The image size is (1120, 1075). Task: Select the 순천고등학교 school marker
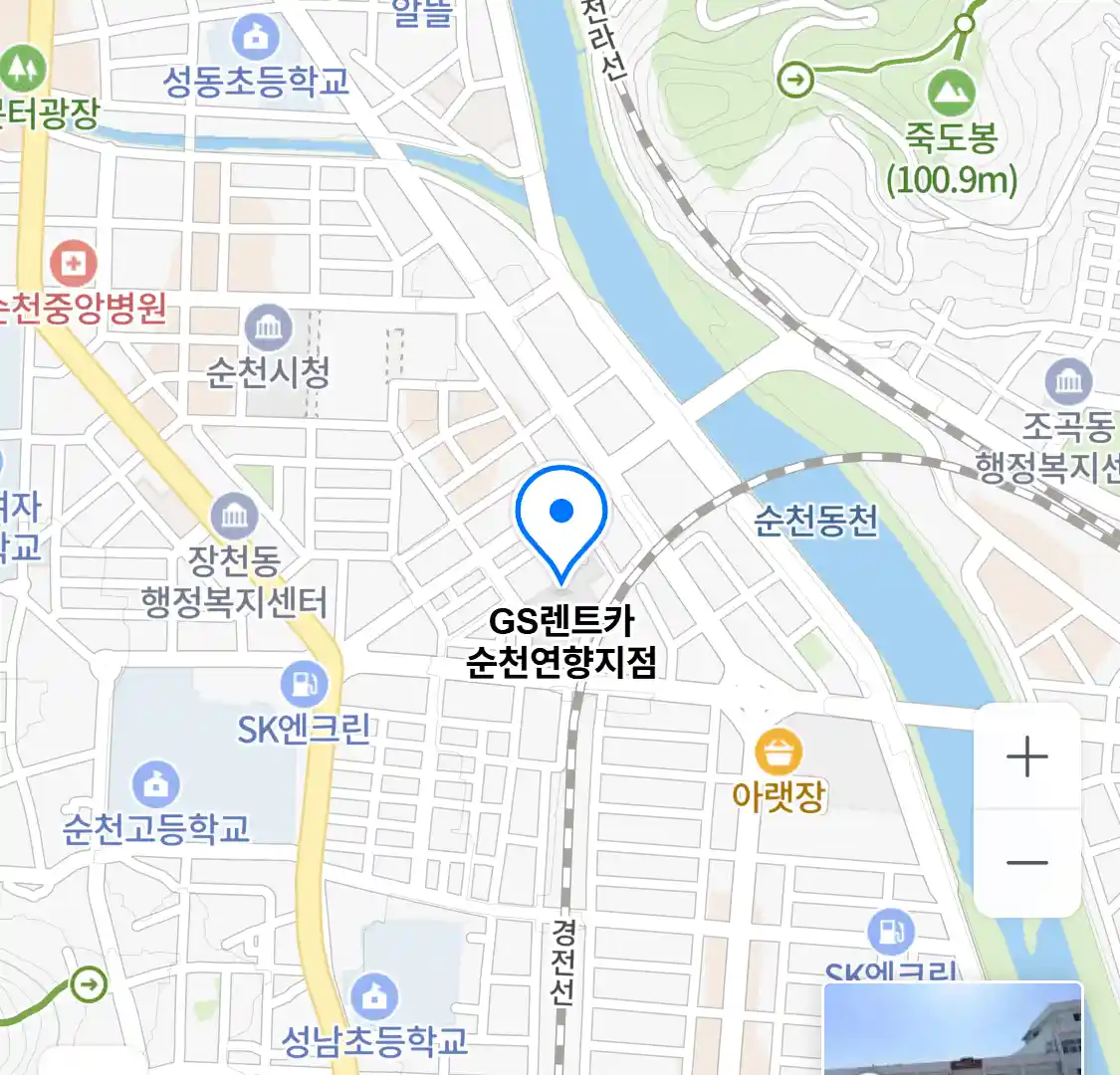[155, 784]
